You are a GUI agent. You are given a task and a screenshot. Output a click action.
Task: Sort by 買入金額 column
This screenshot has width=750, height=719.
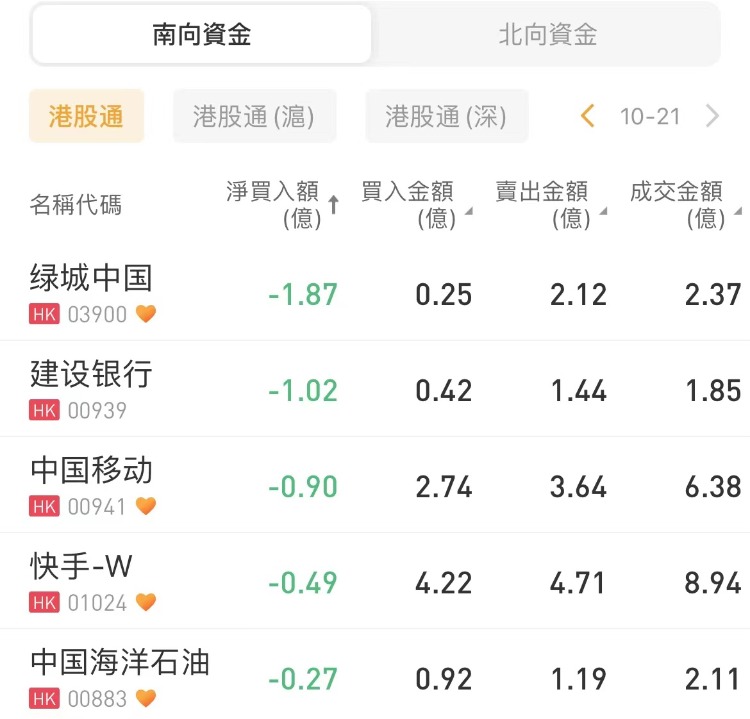(x=410, y=204)
